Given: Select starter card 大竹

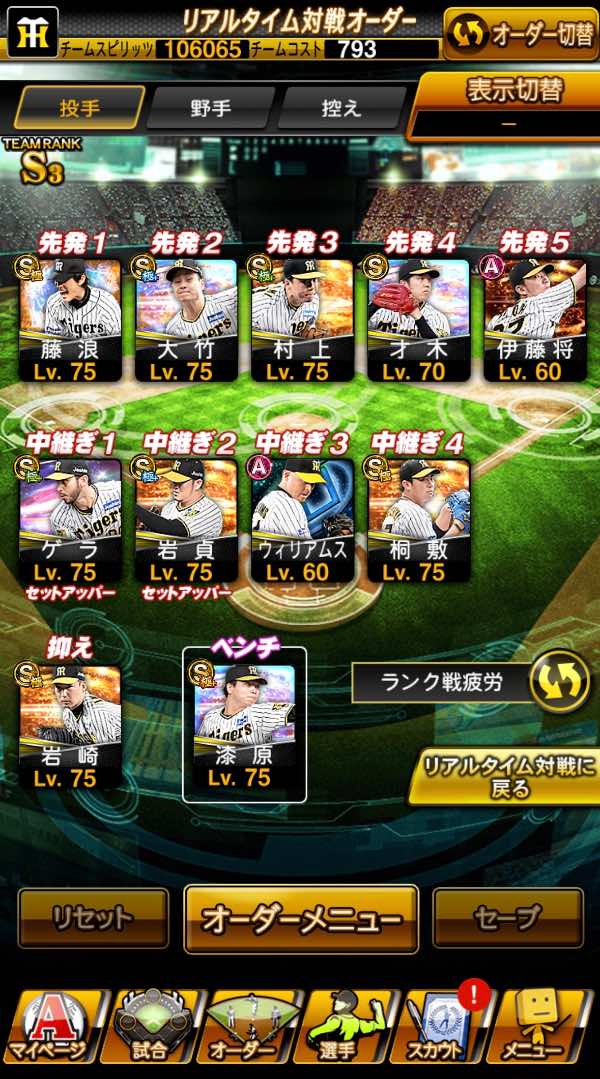Looking at the screenshot, I should point(187,320).
